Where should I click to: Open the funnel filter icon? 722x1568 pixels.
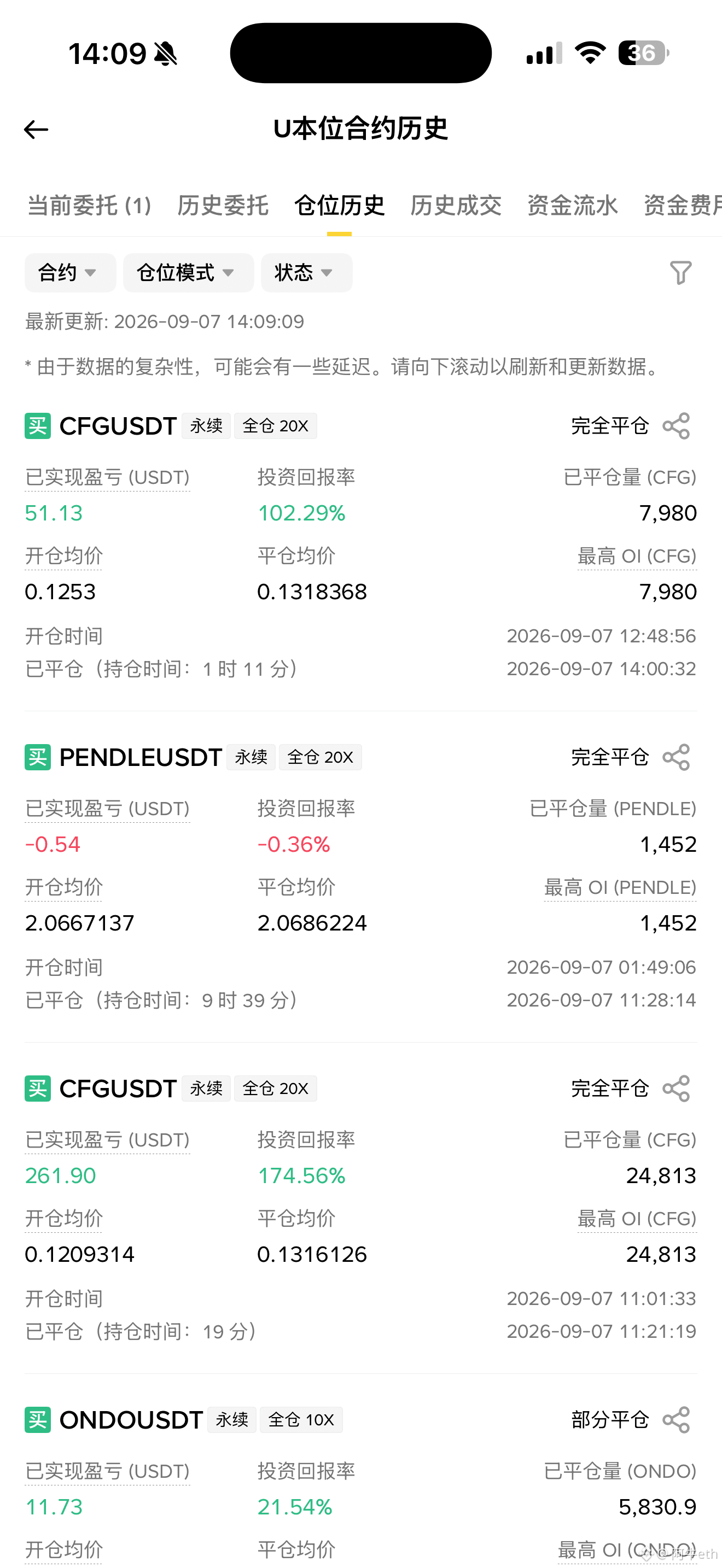(x=680, y=273)
